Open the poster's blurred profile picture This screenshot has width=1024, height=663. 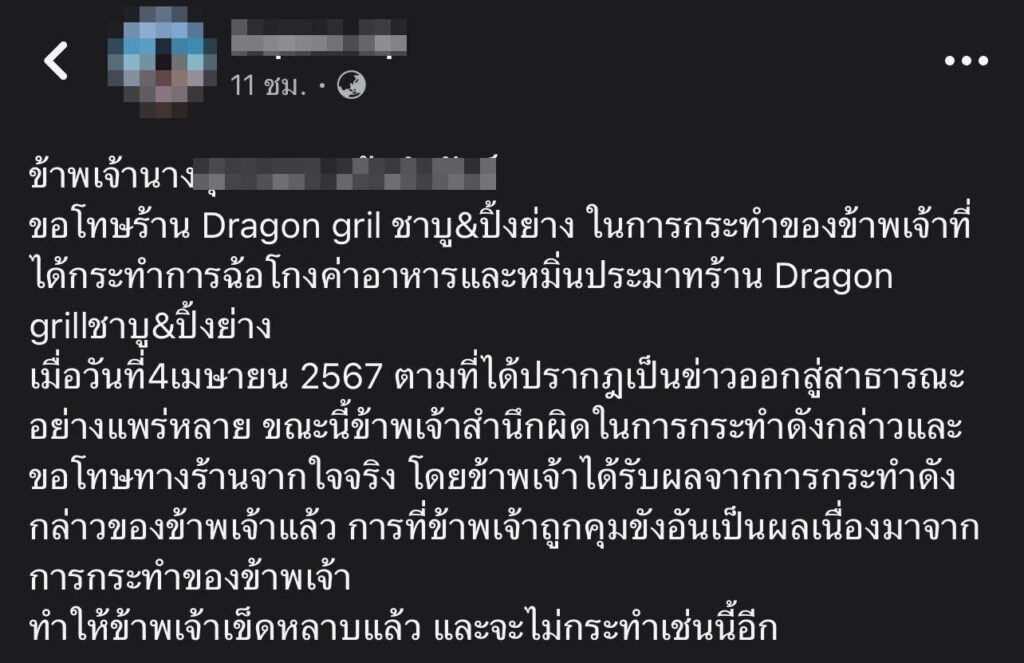tap(161, 58)
